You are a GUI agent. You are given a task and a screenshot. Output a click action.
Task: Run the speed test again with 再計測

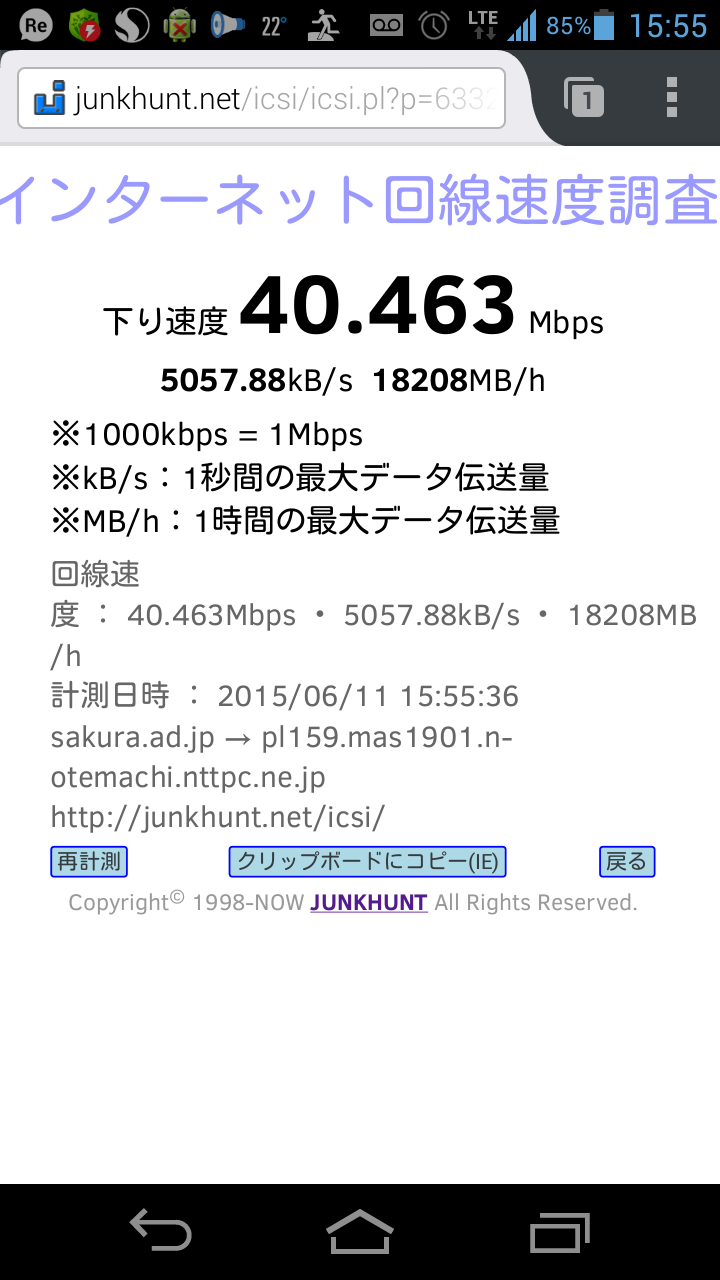click(x=89, y=861)
